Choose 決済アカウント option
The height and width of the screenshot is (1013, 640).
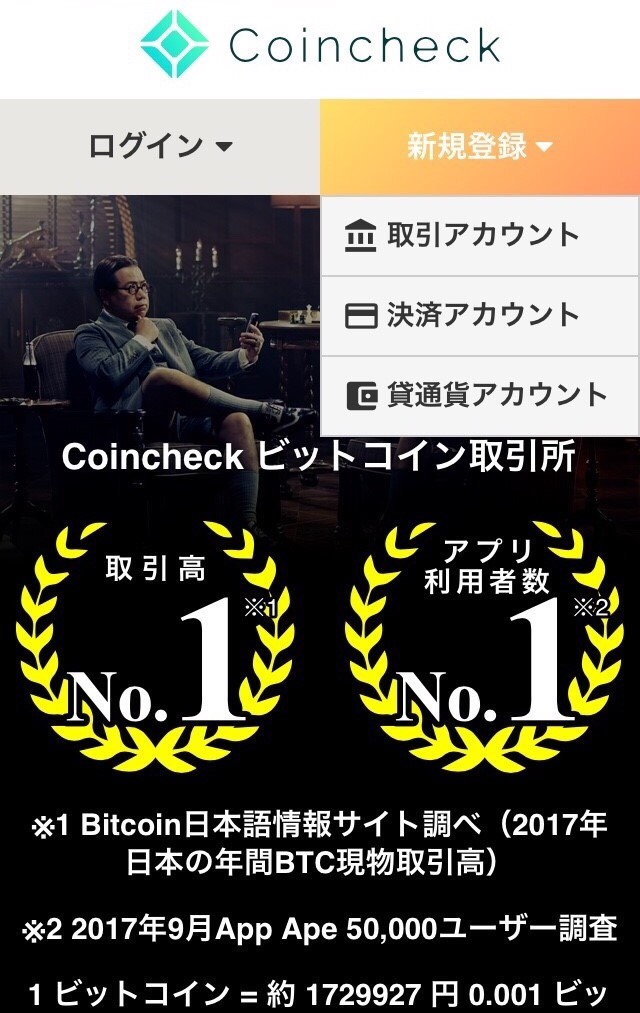tap(480, 315)
